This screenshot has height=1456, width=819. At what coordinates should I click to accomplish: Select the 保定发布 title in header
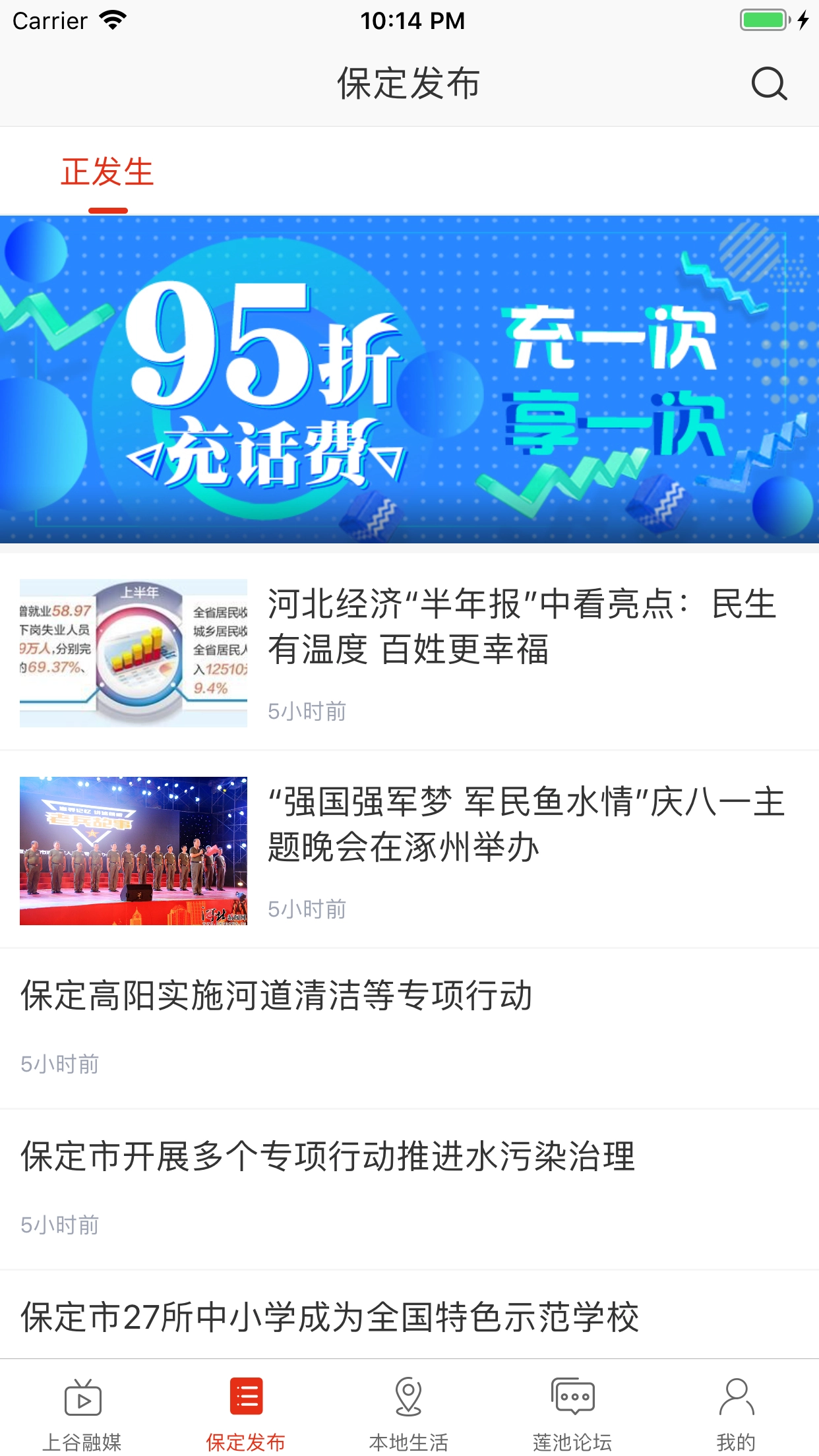pyautogui.click(x=409, y=84)
